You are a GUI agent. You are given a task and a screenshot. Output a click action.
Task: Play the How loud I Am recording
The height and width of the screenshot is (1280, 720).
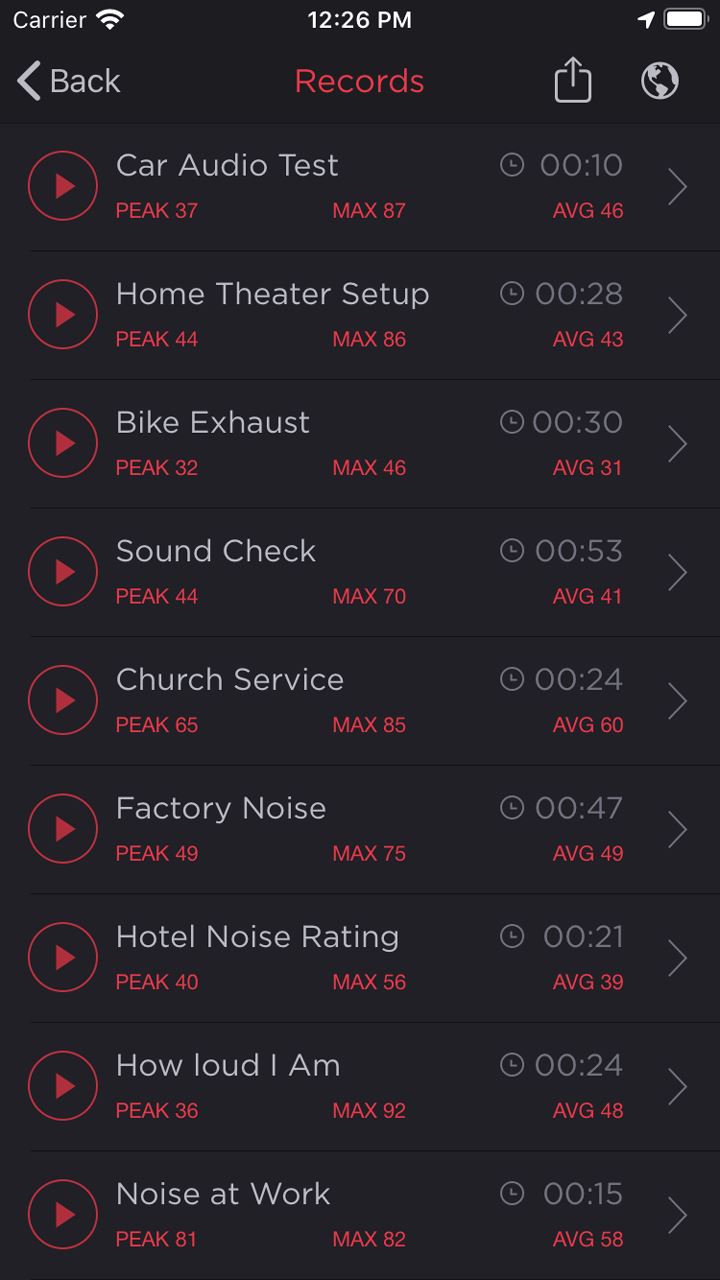coord(63,1087)
